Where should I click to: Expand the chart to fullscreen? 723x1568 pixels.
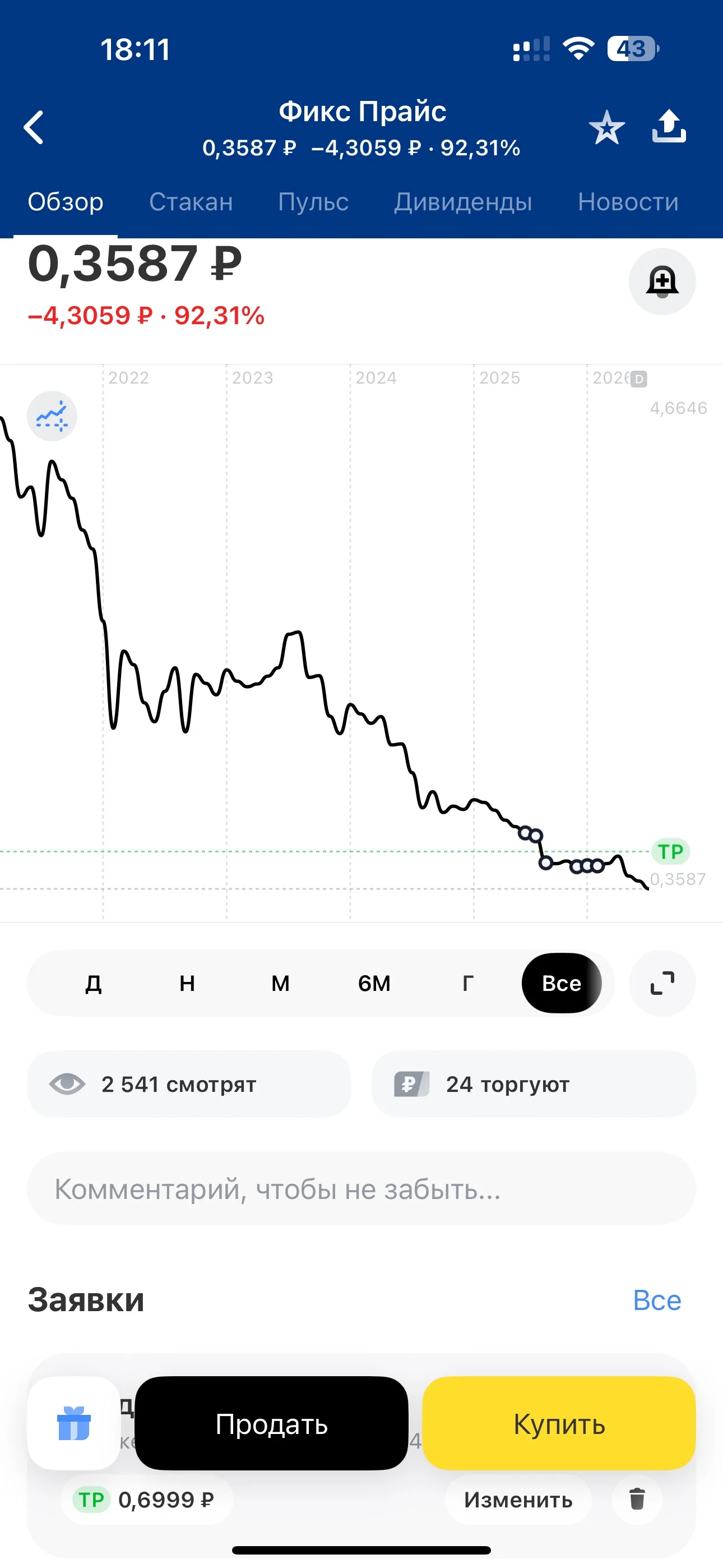(662, 983)
